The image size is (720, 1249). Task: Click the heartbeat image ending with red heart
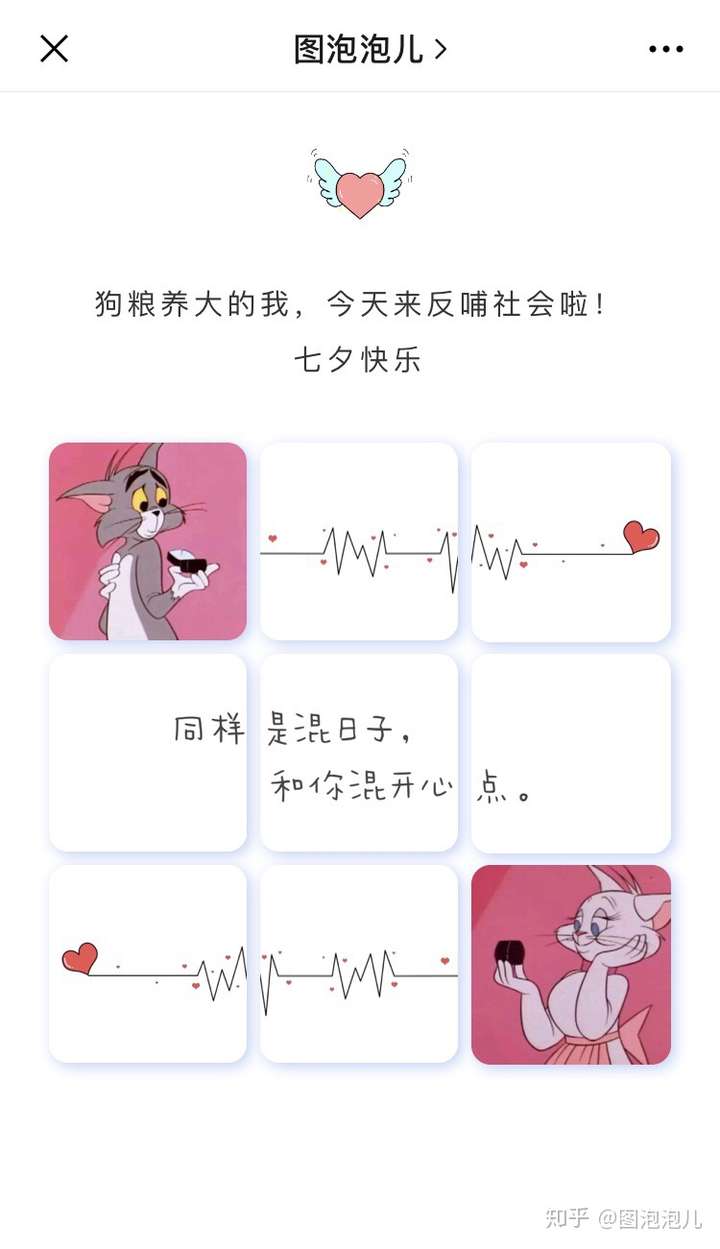click(570, 541)
